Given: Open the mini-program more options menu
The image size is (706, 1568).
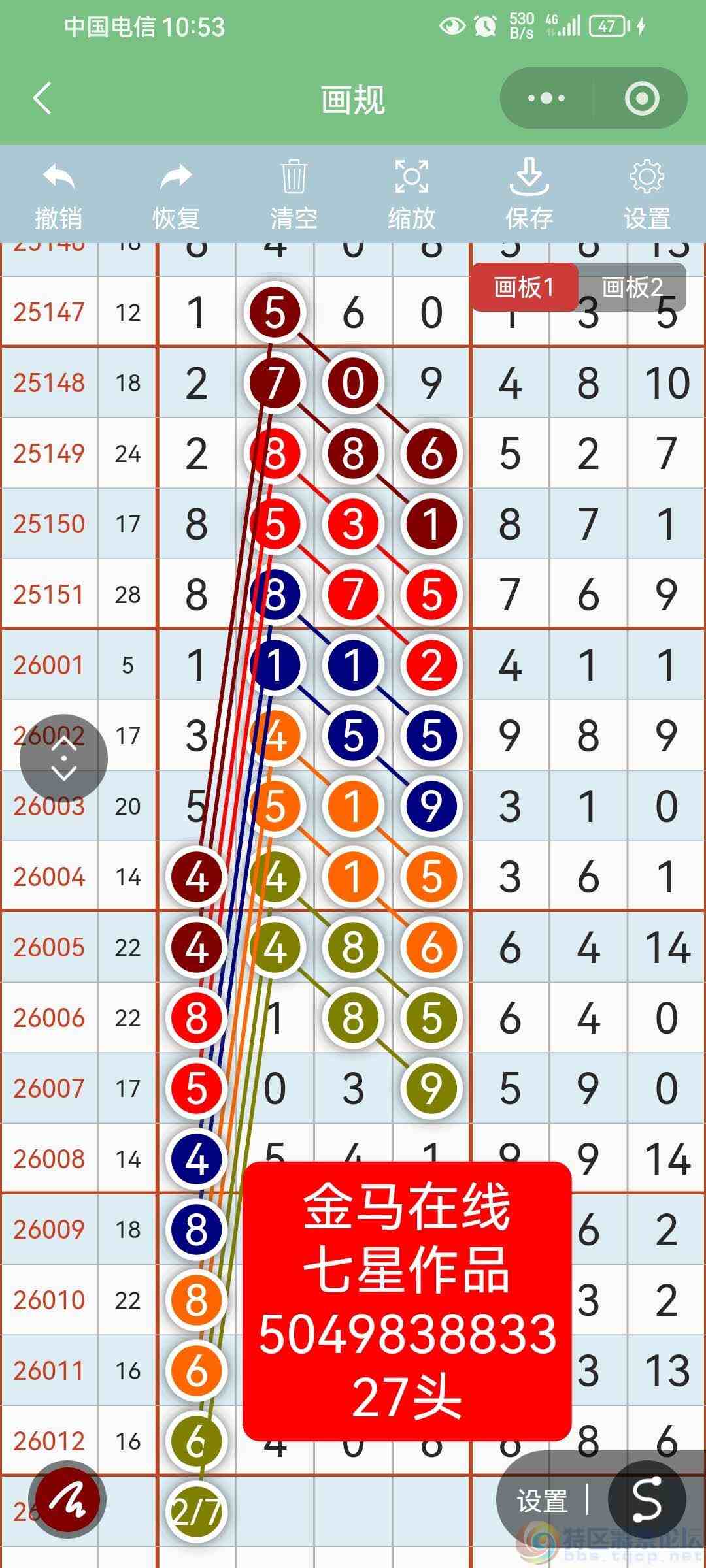Looking at the screenshot, I should coord(546,99).
